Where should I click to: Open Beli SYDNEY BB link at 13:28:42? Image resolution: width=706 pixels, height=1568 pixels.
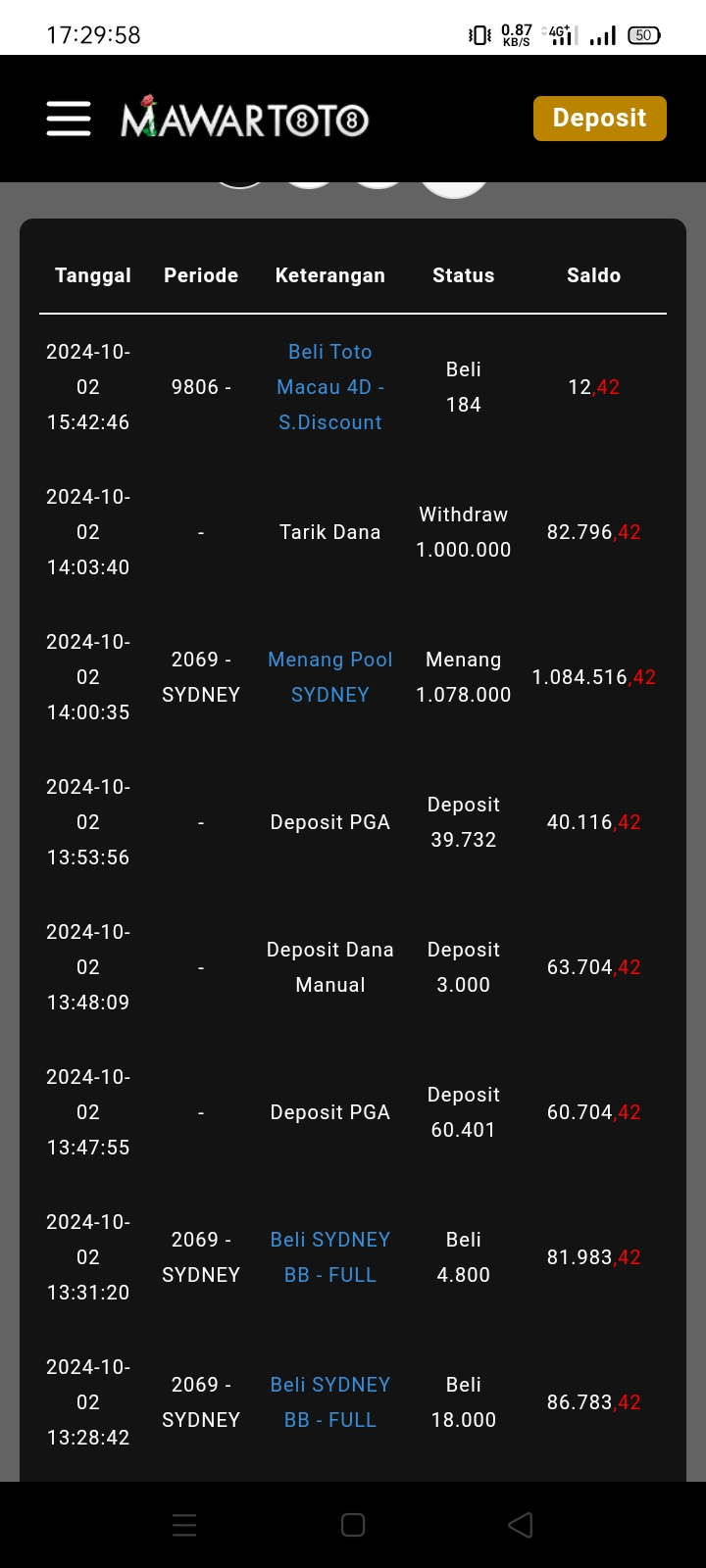pyautogui.click(x=330, y=1402)
